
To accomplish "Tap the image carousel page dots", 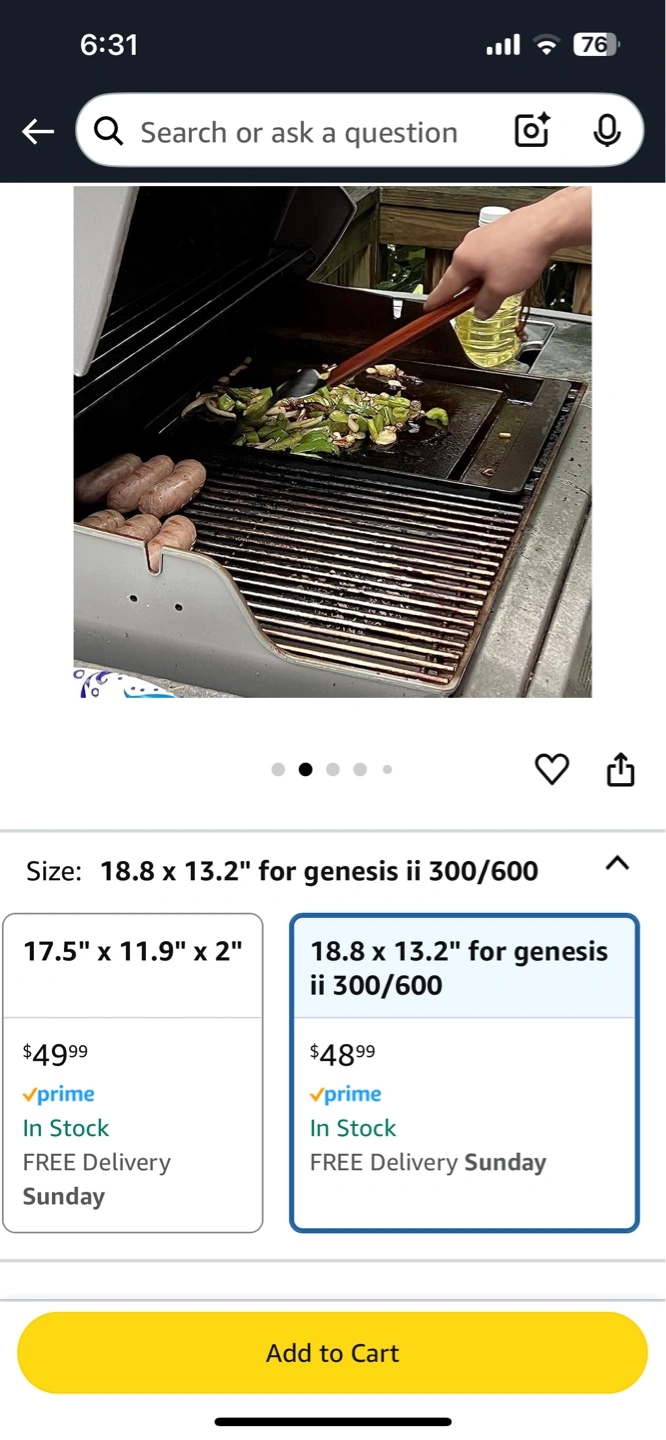I will click(332, 769).
